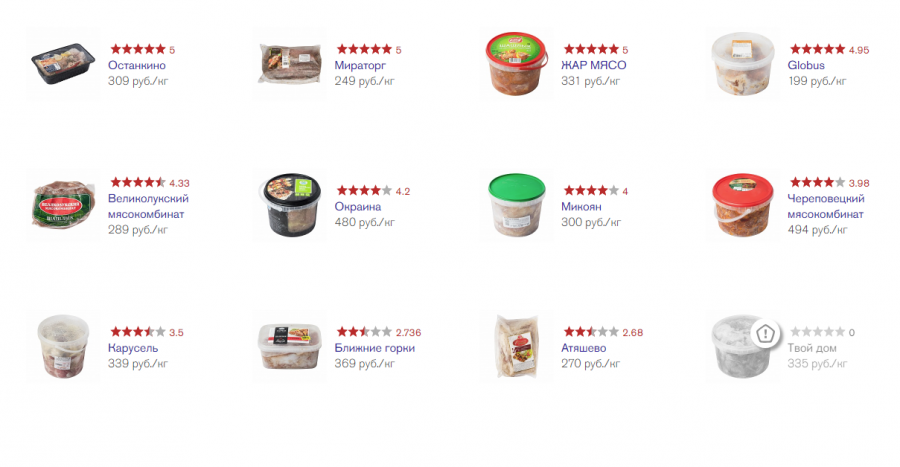Open the Ближние горки product
This screenshot has height=467, width=900.
[376, 348]
